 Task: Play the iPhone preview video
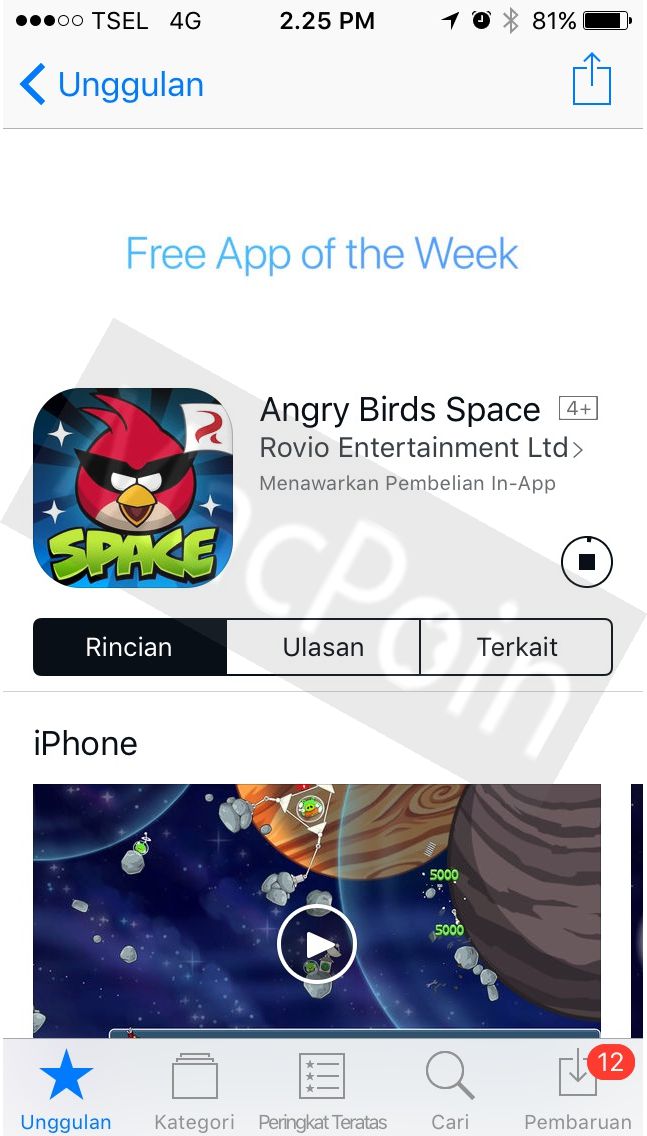316,943
